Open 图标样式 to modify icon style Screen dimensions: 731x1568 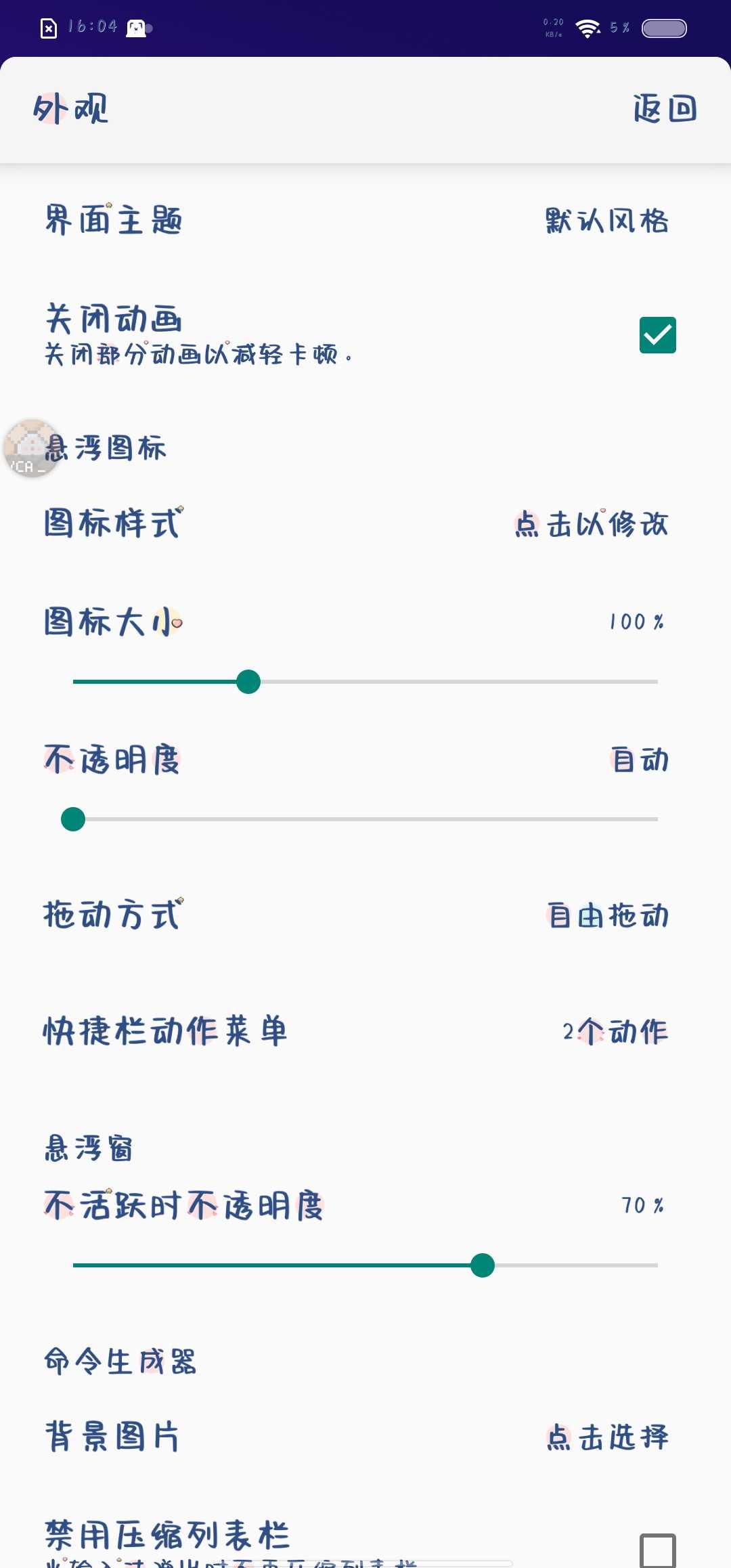click(365, 524)
